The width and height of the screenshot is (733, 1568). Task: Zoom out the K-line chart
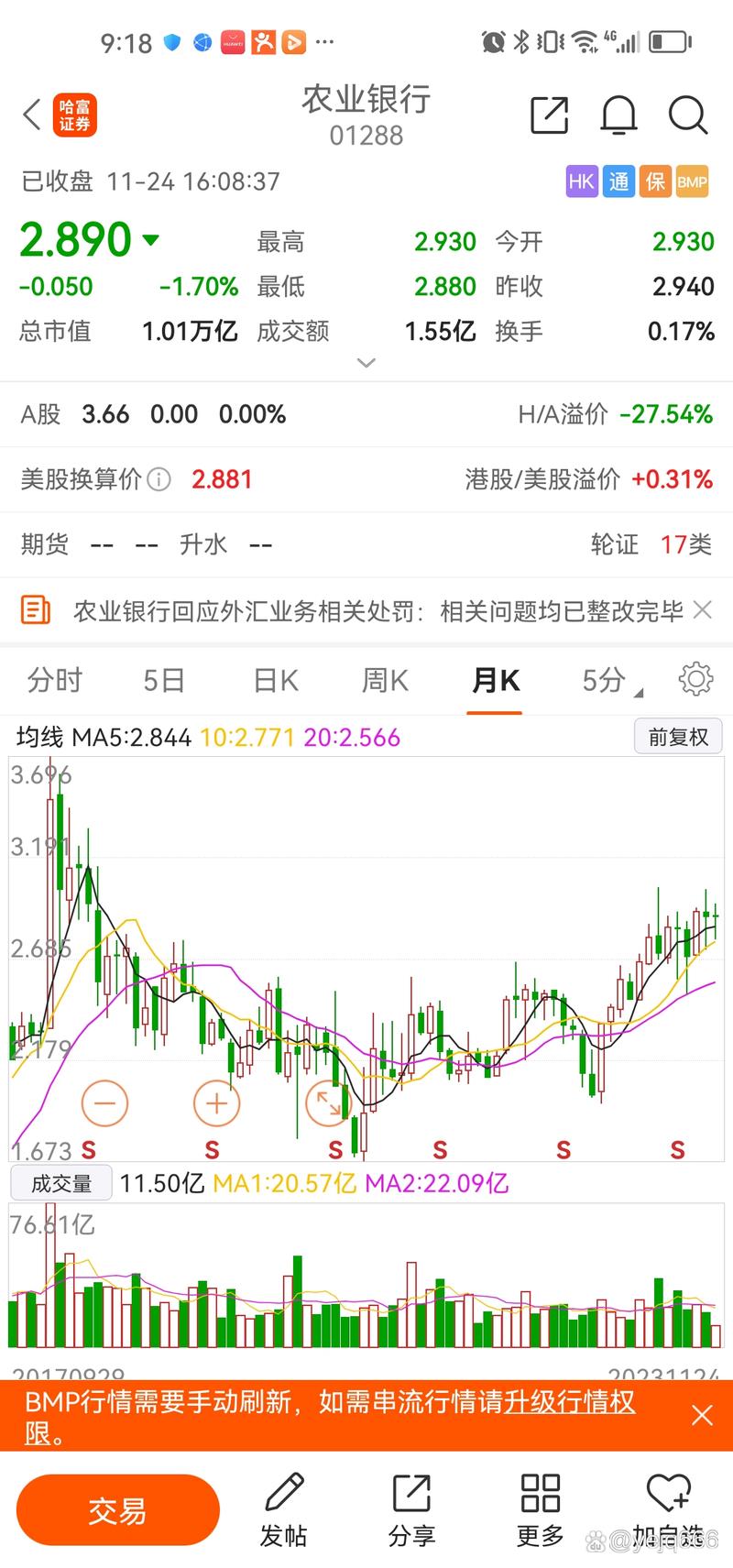pyautogui.click(x=104, y=1102)
